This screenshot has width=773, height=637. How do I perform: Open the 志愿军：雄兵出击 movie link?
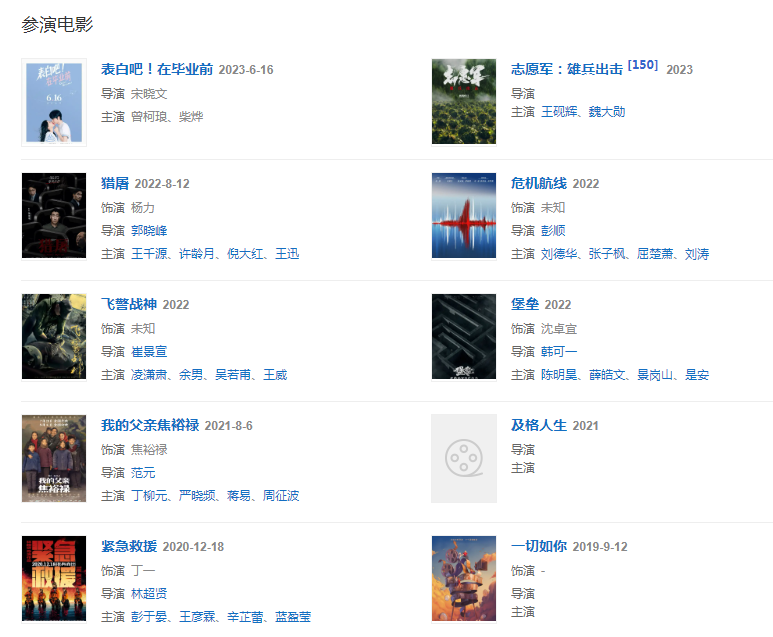pyautogui.click(x=567, y=69)
